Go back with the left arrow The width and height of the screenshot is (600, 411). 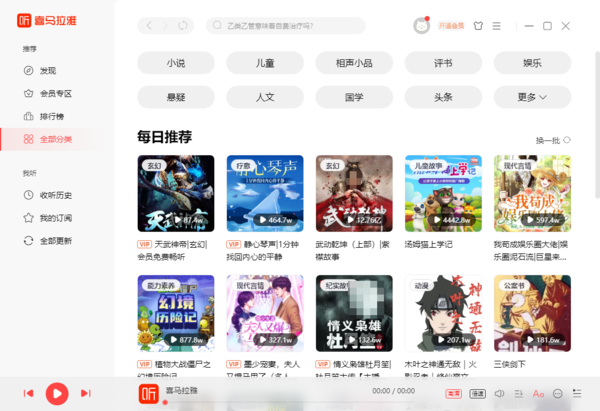pos(149,26)
